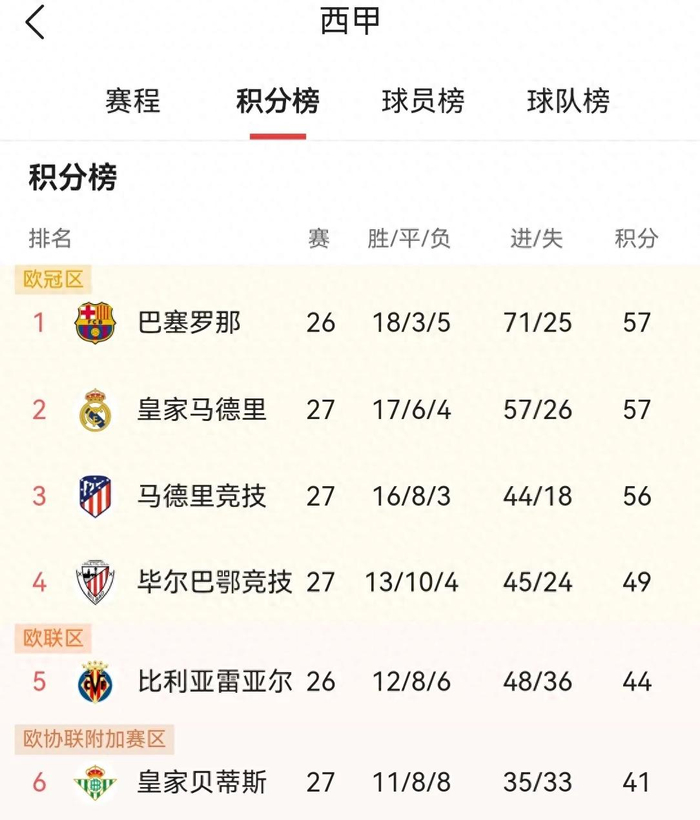Open the 皇家马德里 team row
700x820 pixels.
[350, 409]
